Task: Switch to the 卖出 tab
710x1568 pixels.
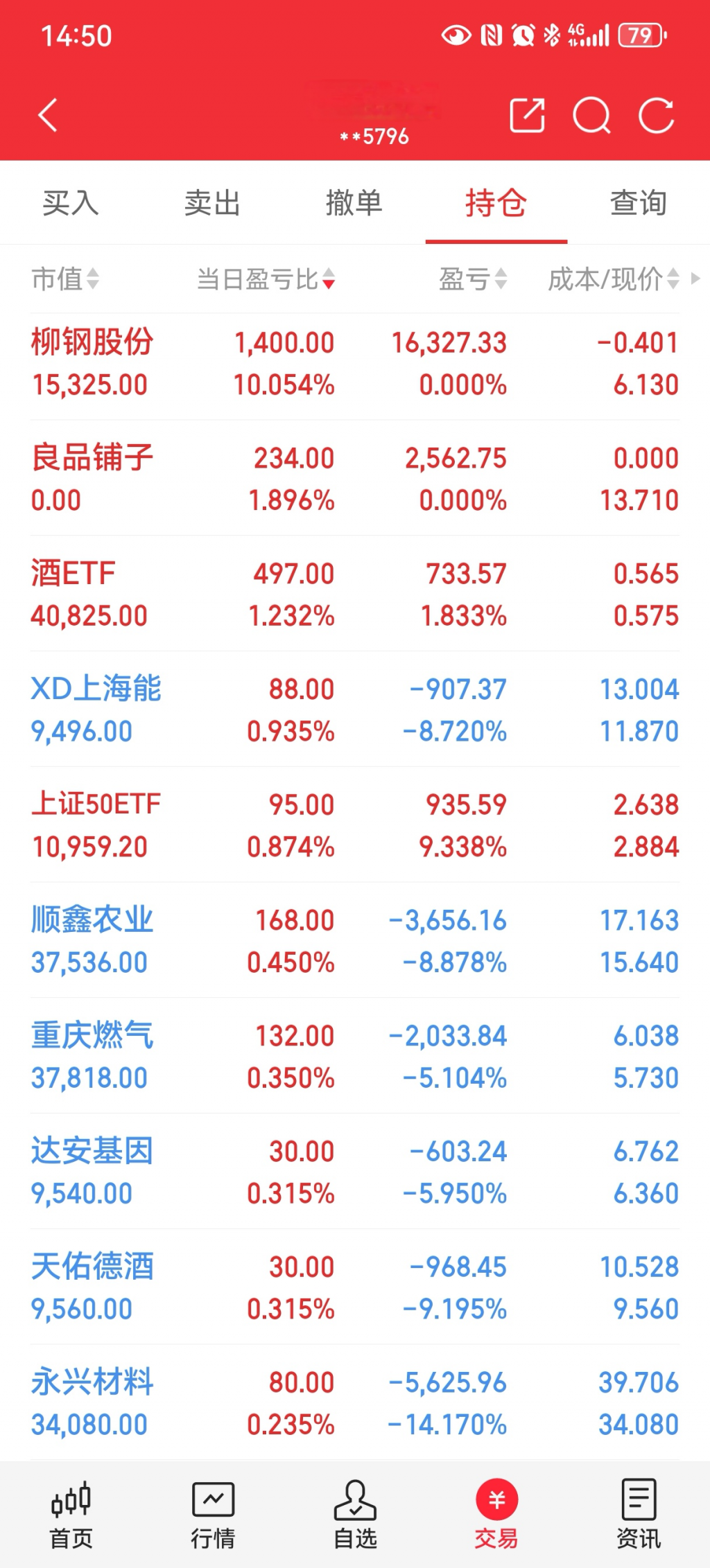Action: 212,203
